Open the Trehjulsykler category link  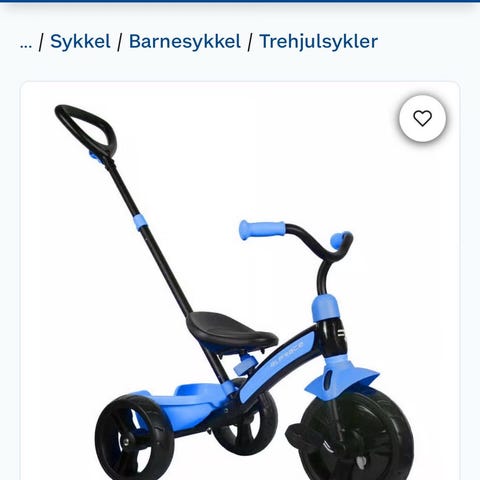click(x=318, y=42)
